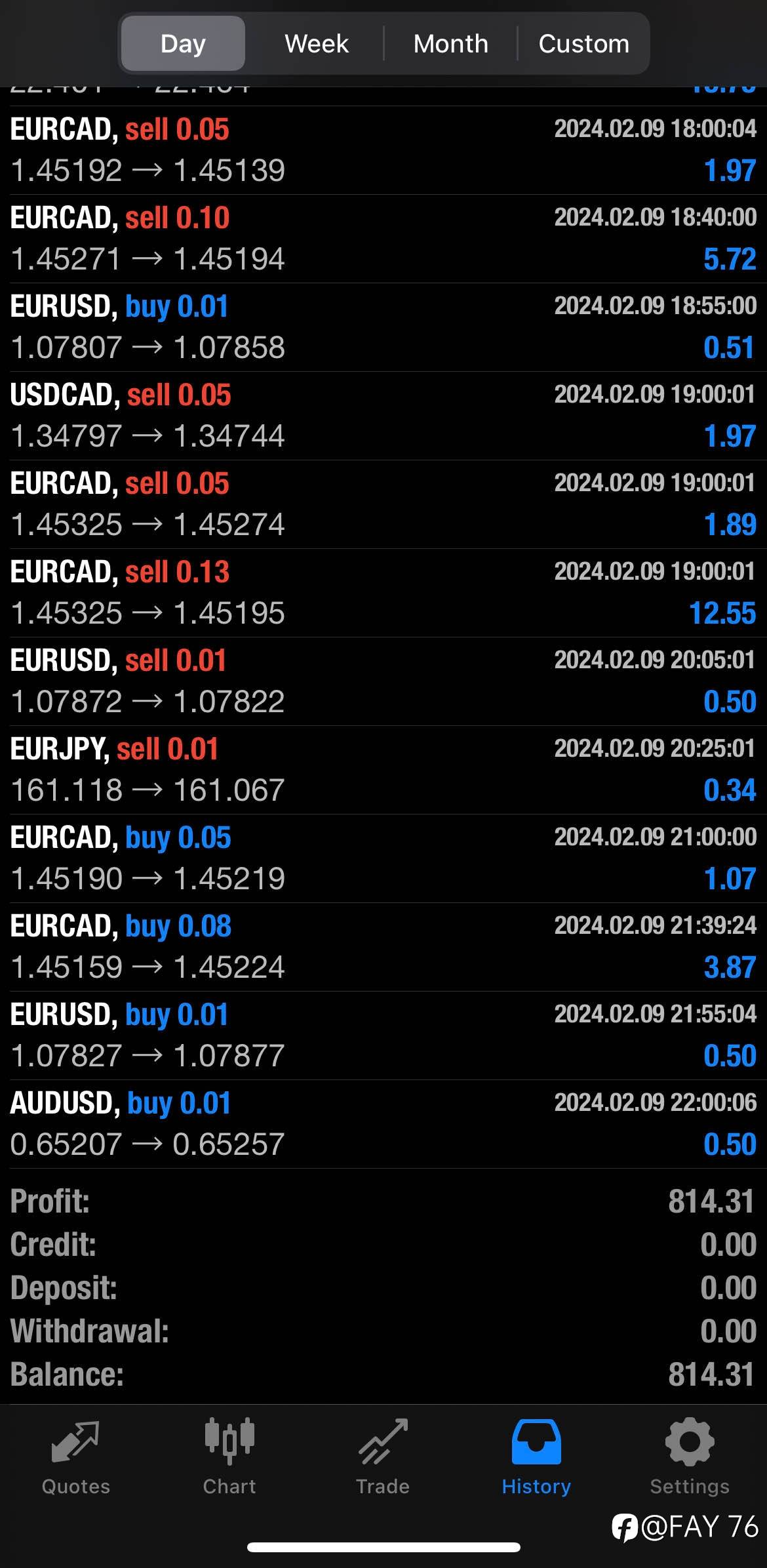This screenshot has height=1568, width=767.
Task: Open the EURCAD buy 0.08 trade row
Action: 383,947
